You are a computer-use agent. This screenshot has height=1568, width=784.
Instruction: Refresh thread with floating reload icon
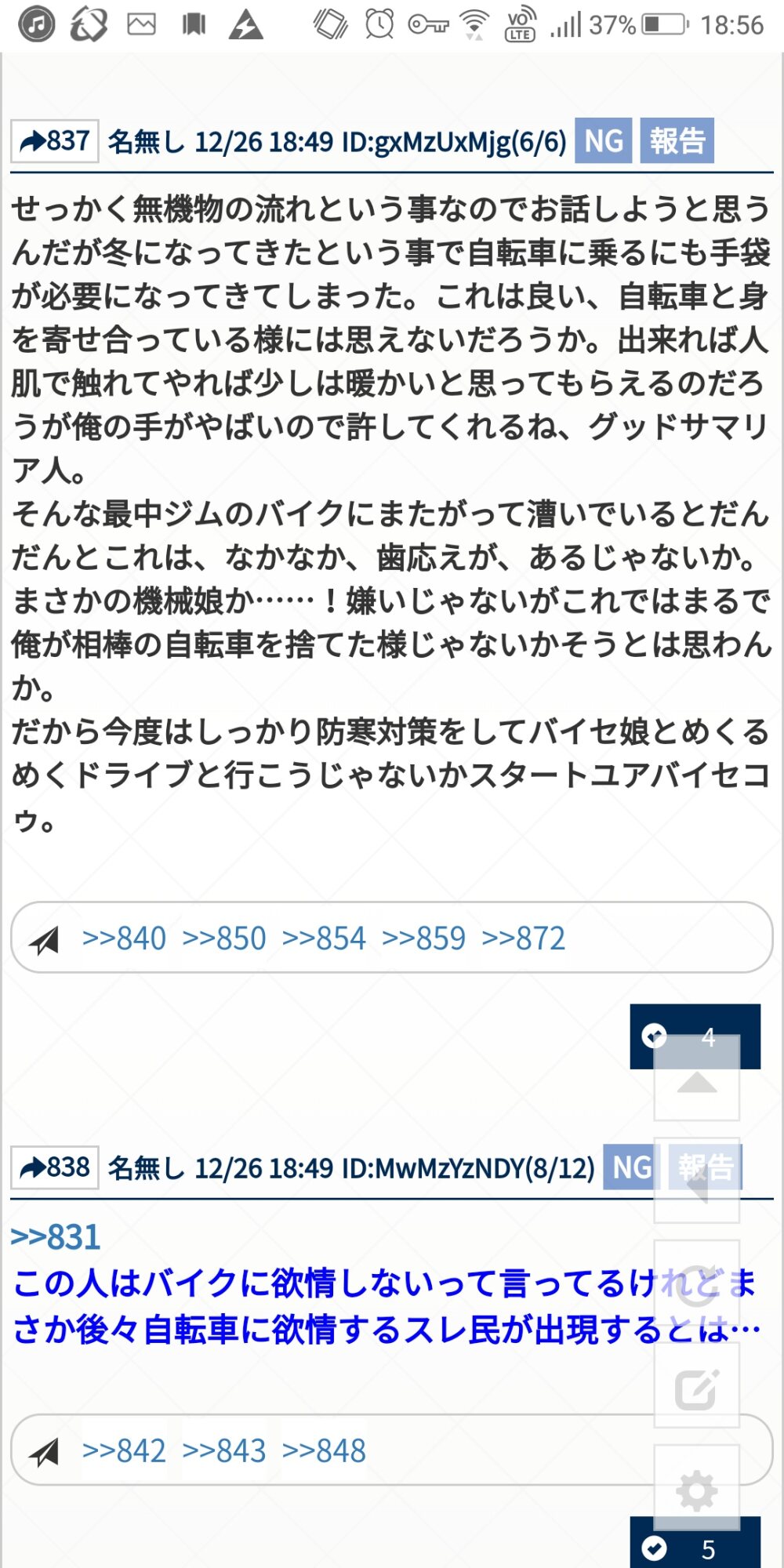697,1287
